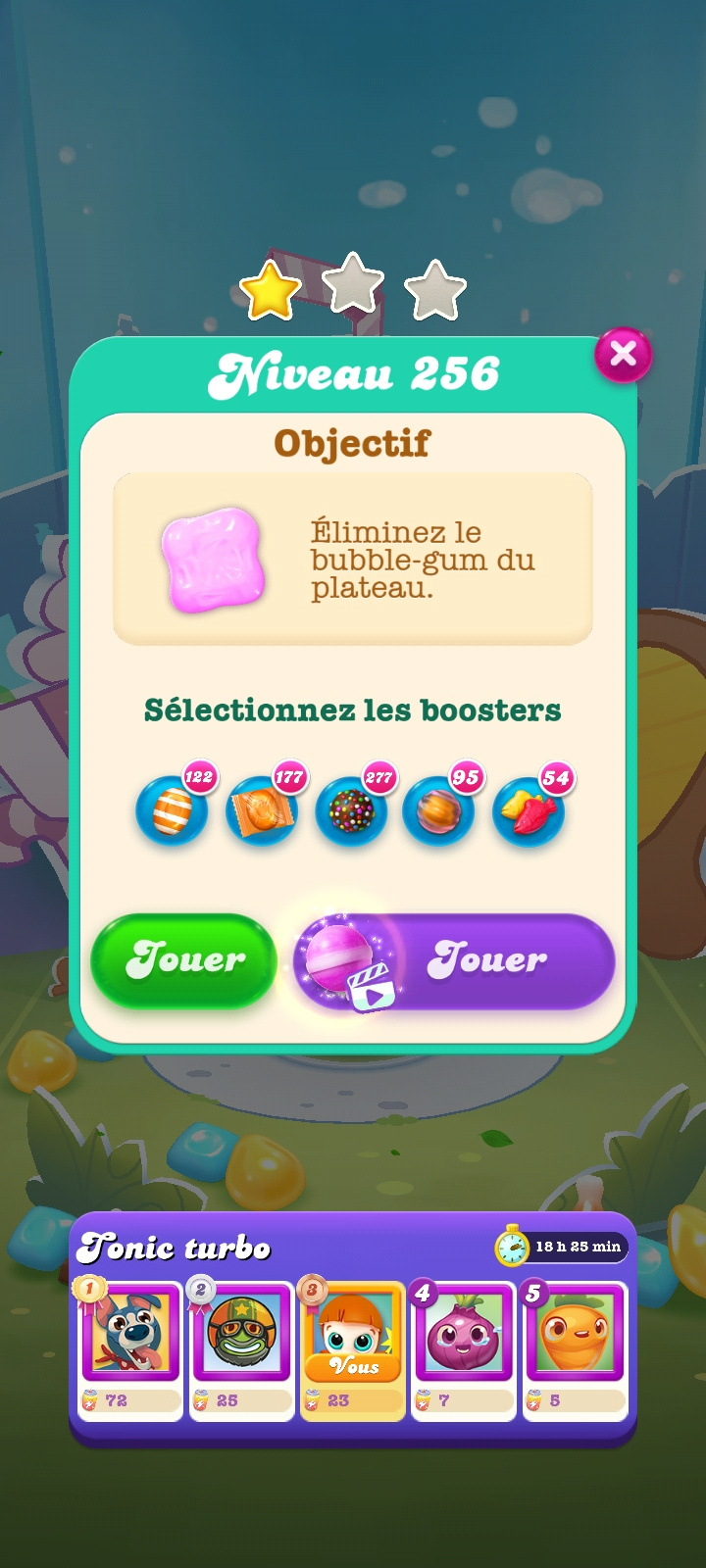The width and height of the screenshot is (706, 1568).
Task: Start the level with the green Jouer button
Action: 184,960
